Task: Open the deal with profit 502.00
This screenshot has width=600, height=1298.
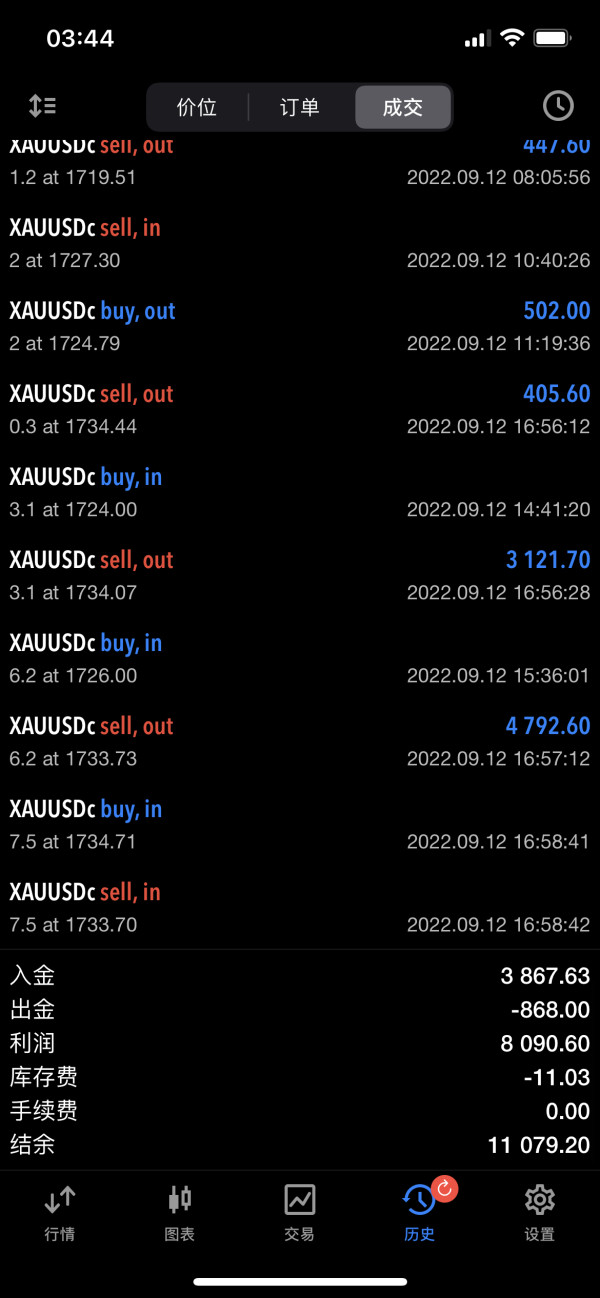Action: [x=300, y=326]
